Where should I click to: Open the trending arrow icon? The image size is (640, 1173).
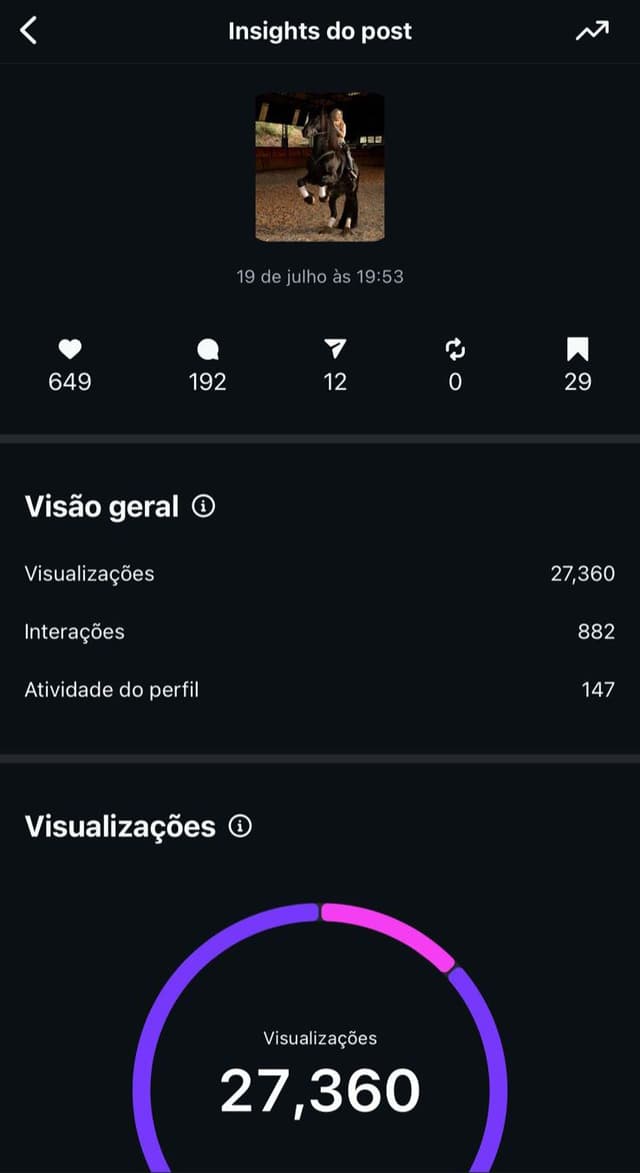tap(592, 31)
